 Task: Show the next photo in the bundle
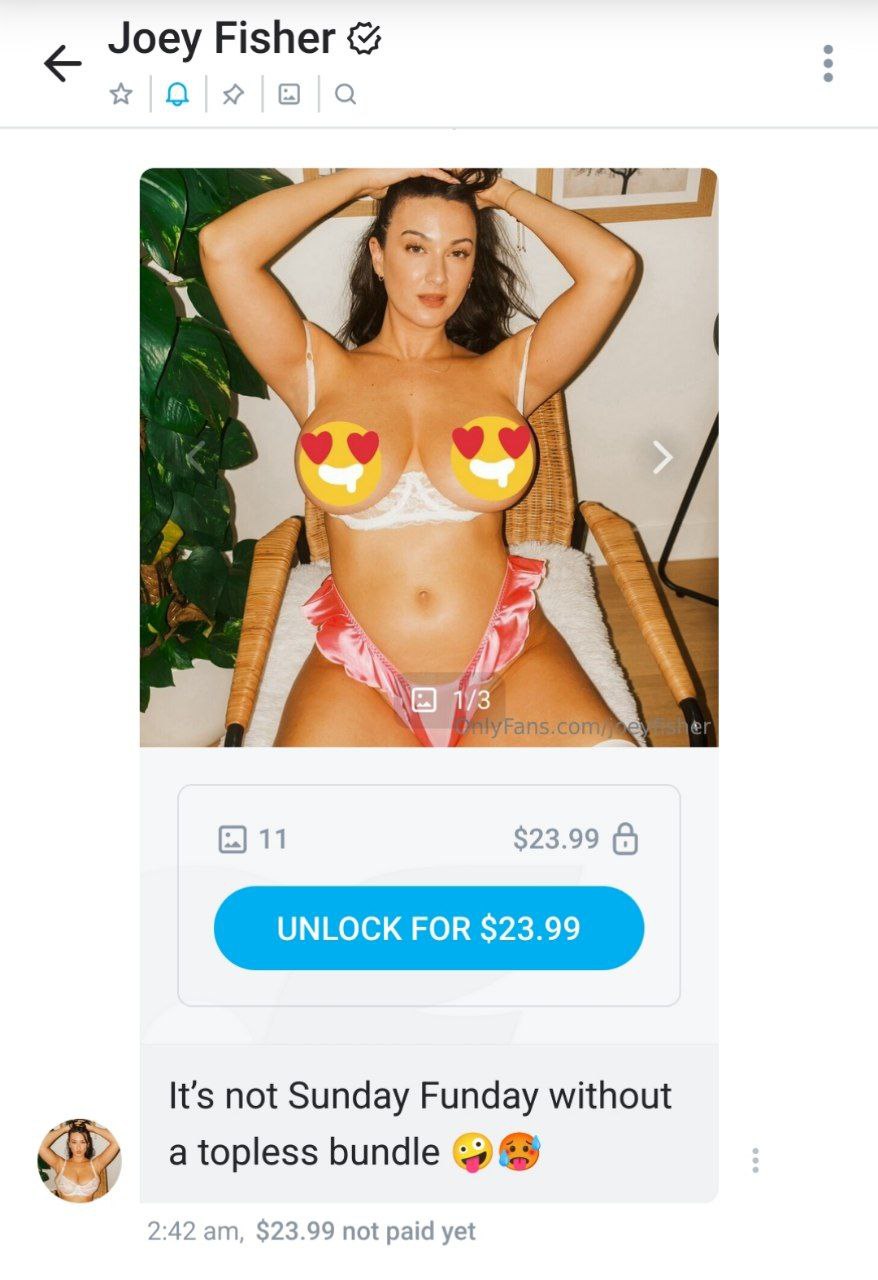(x=662, y=457)
